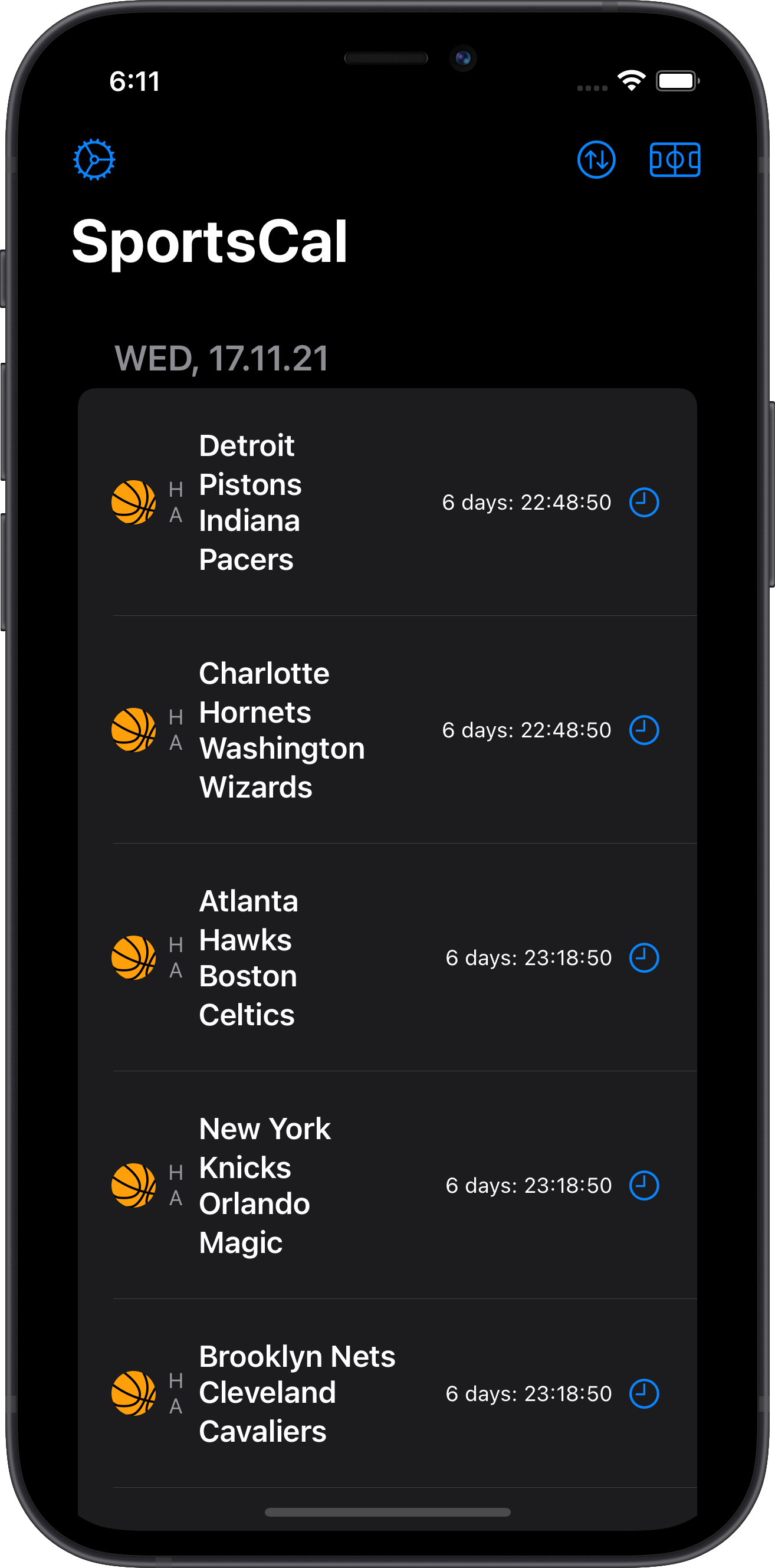
Task: Tap the clock icon for New York Knicks game
Action: (643, 1186)
